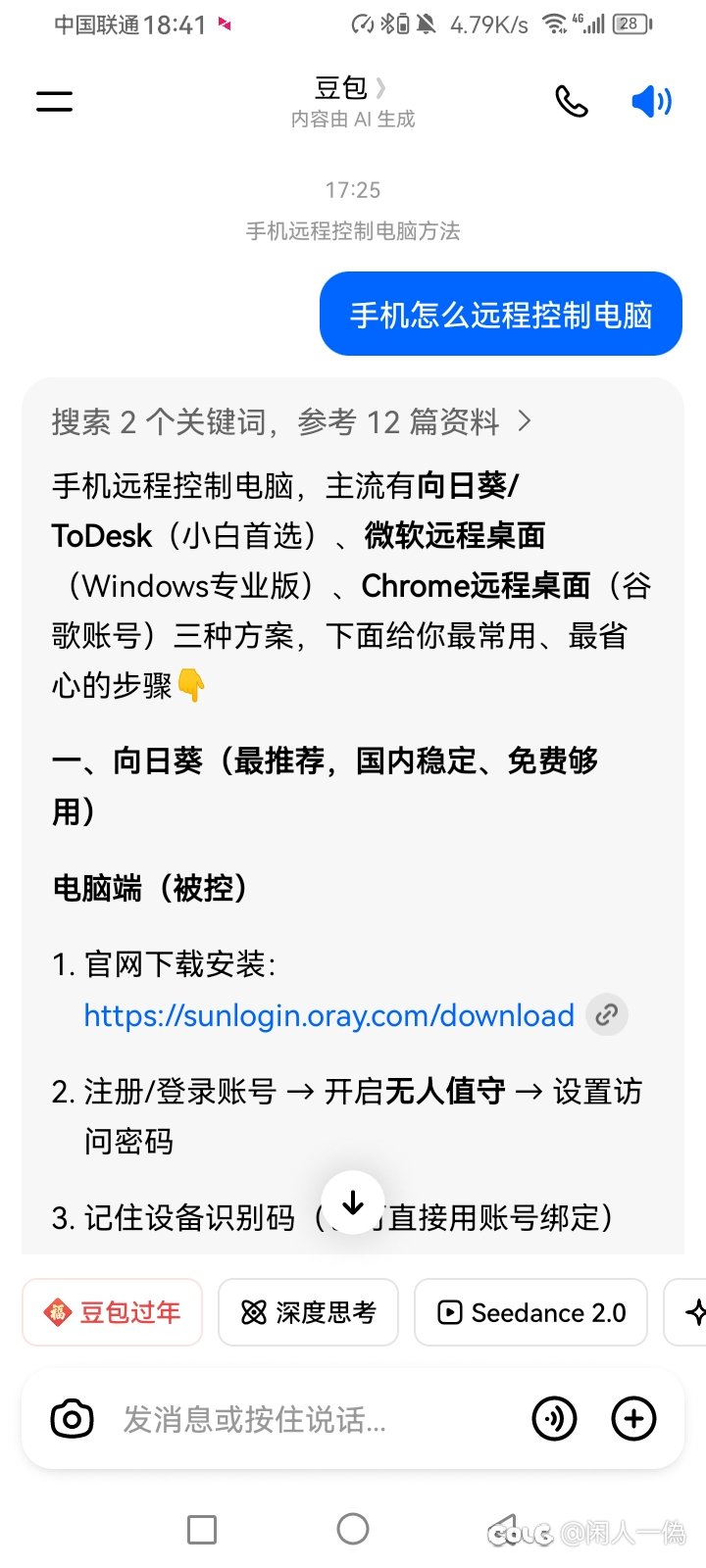Expand the 12 referenced search sources

(291, 422)
